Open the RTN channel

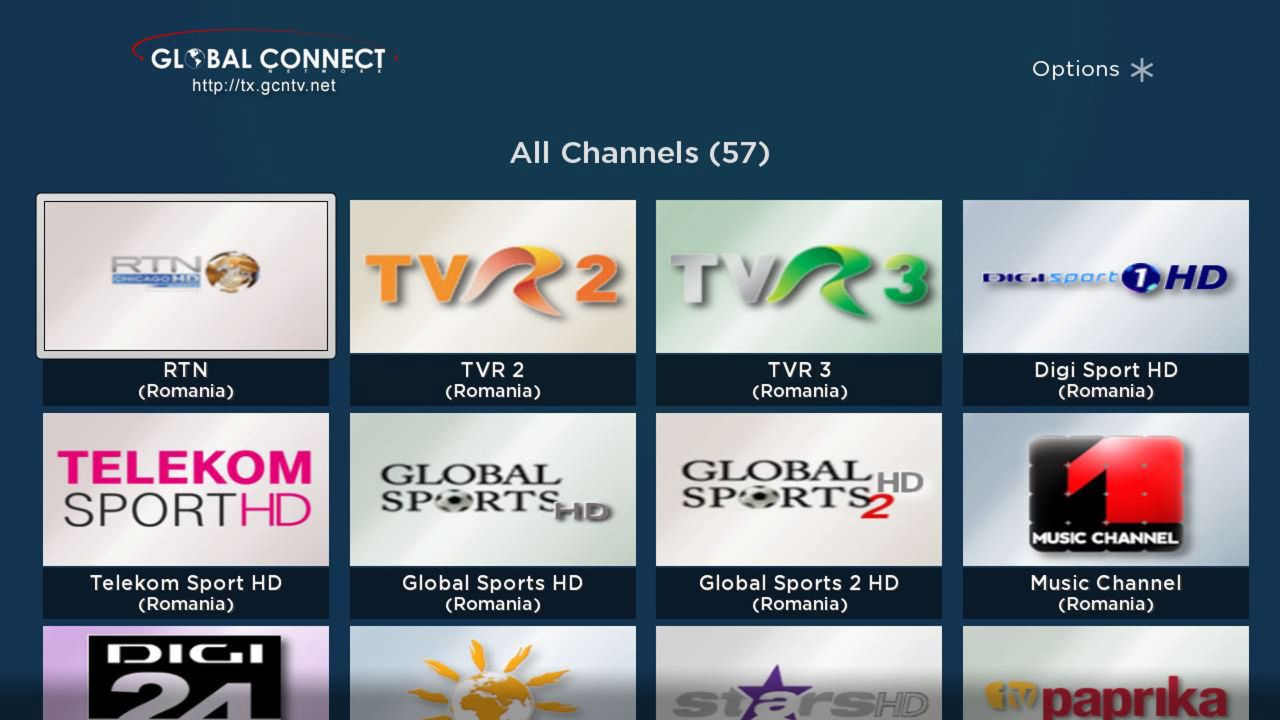click(x=186, y=276)
